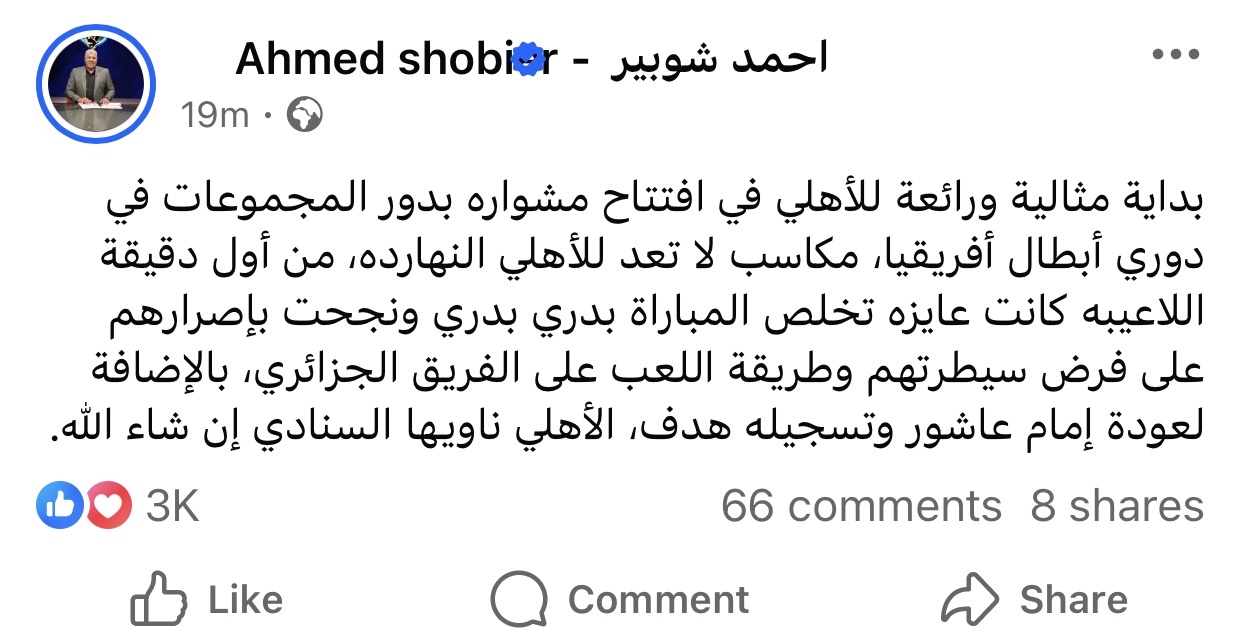View the 3K reactions list
Image resolution: width=1242 pixels, height=643 pixels.
pos(120,507)
